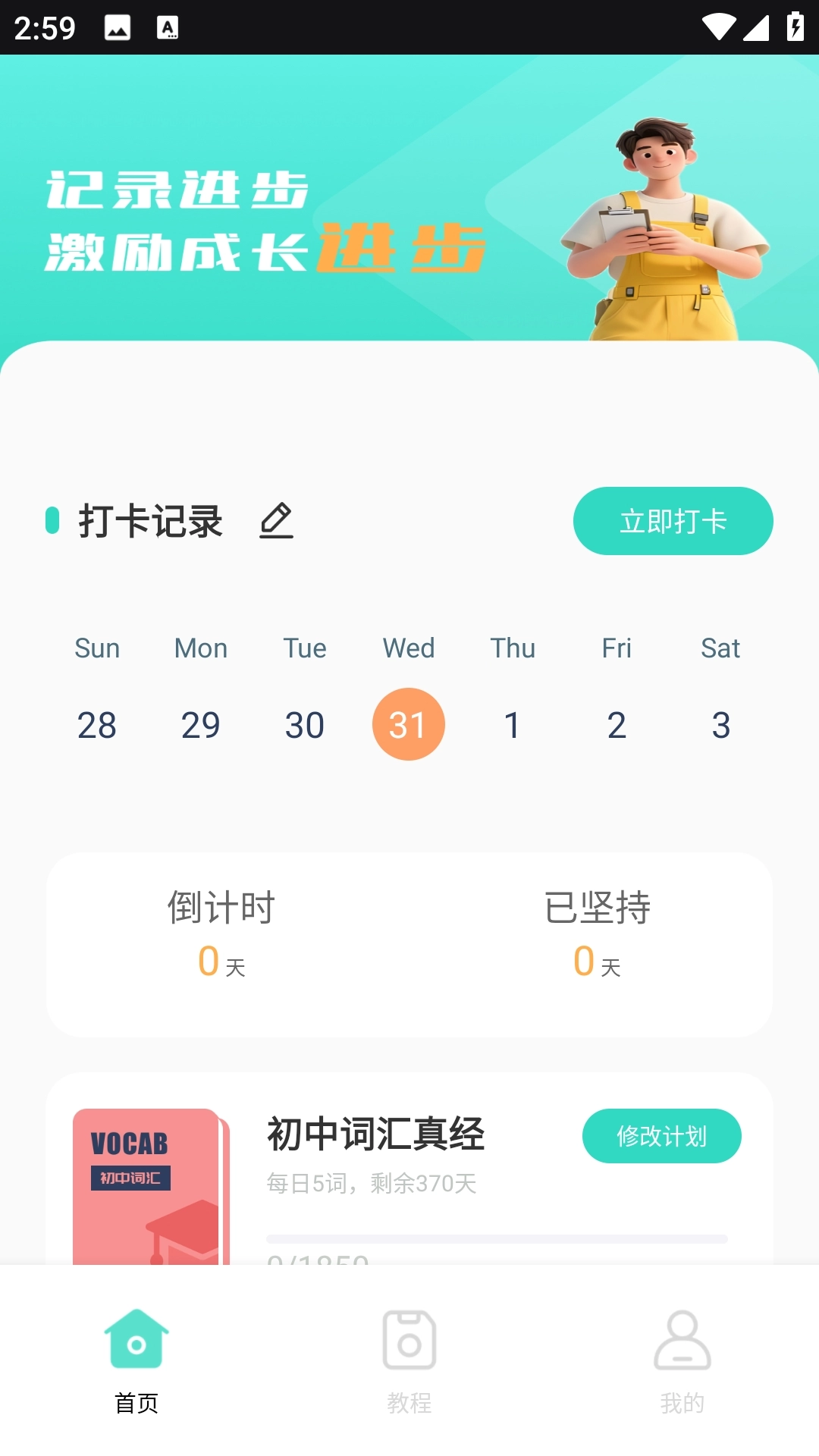Expand the 已坚持 persistence card

(597, 934)
